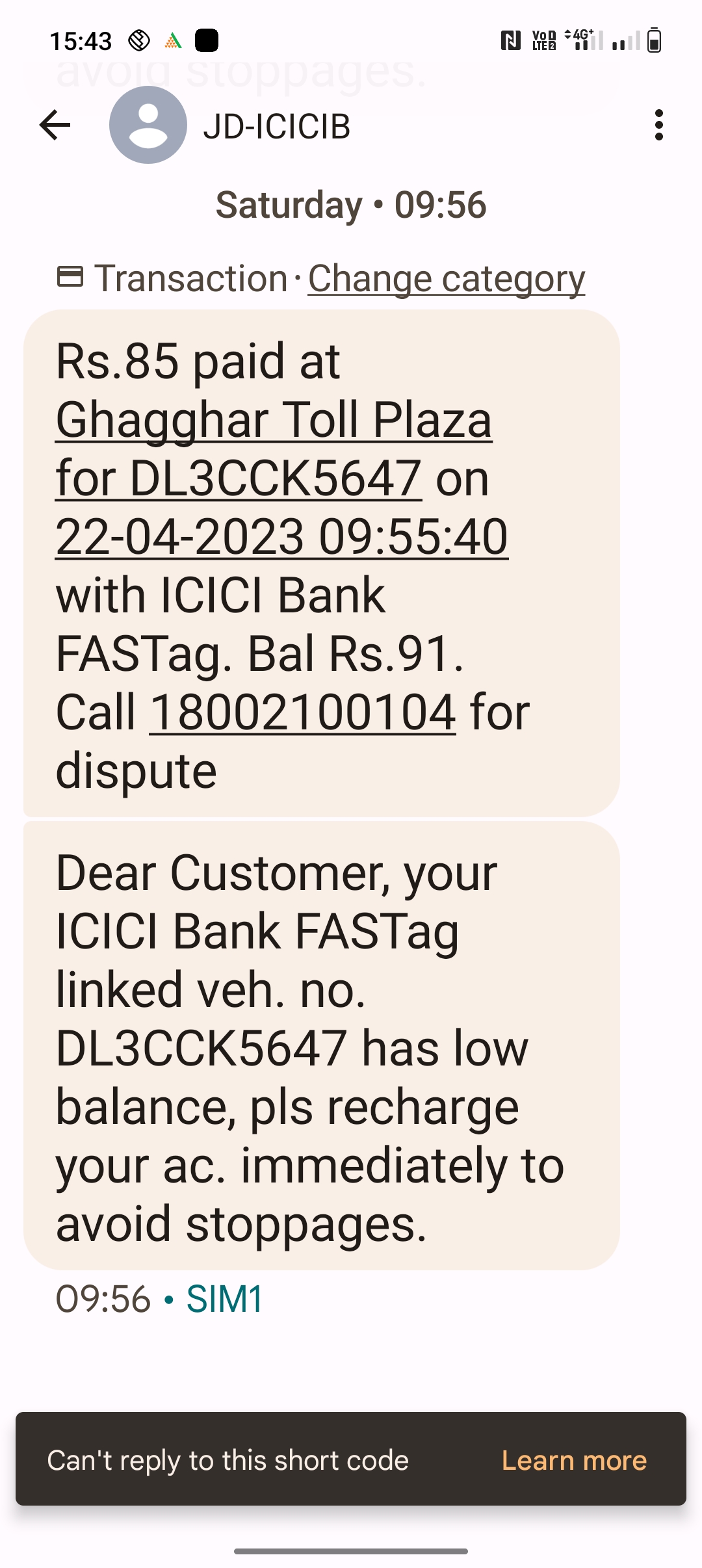The height and width of the screenshot is (1568, 702).
Task: Go back using the arrow icon
Action: (55, 125)
